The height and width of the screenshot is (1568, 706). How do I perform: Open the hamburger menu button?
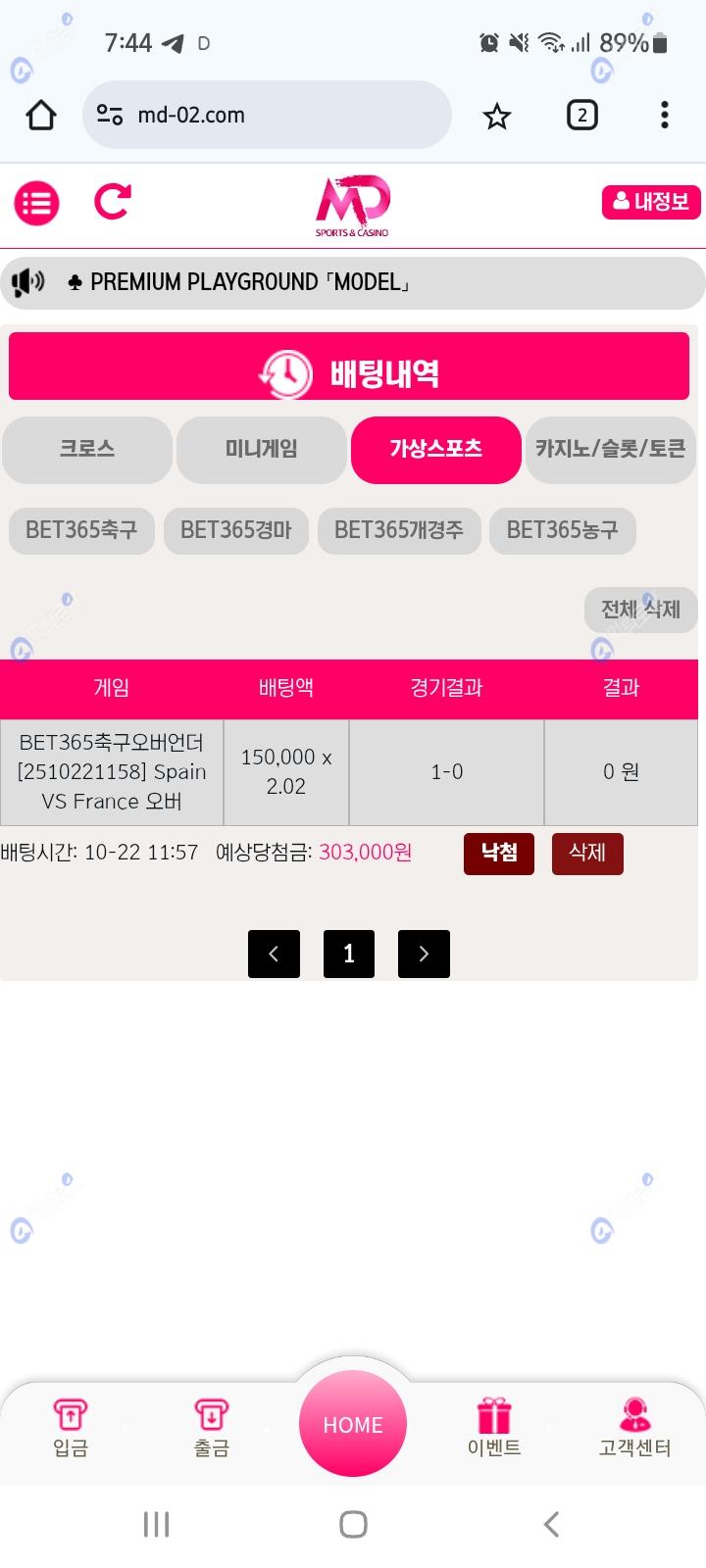pyautogui.click(x=37, y=203)
